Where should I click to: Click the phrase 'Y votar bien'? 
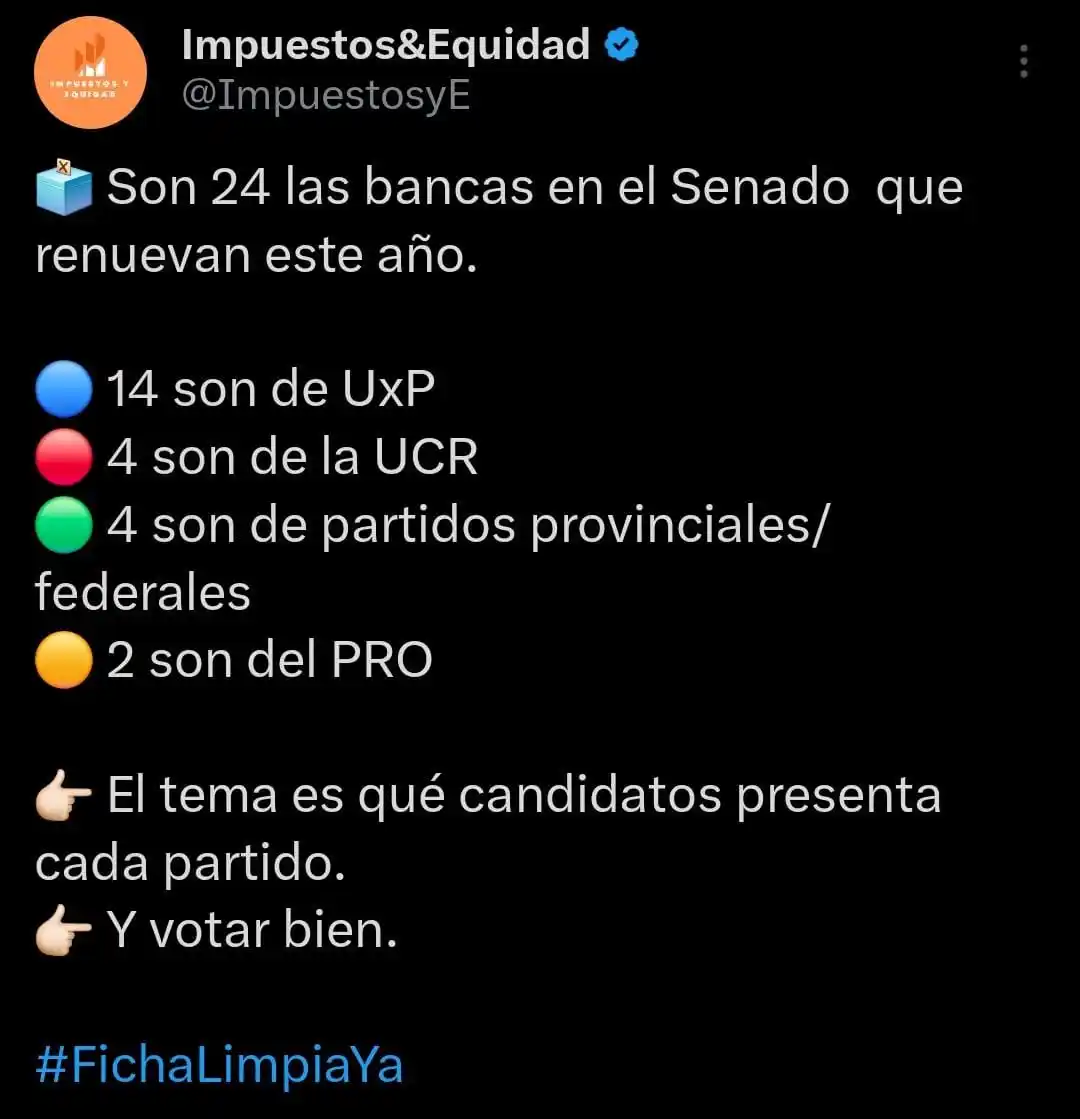[250, 928]
